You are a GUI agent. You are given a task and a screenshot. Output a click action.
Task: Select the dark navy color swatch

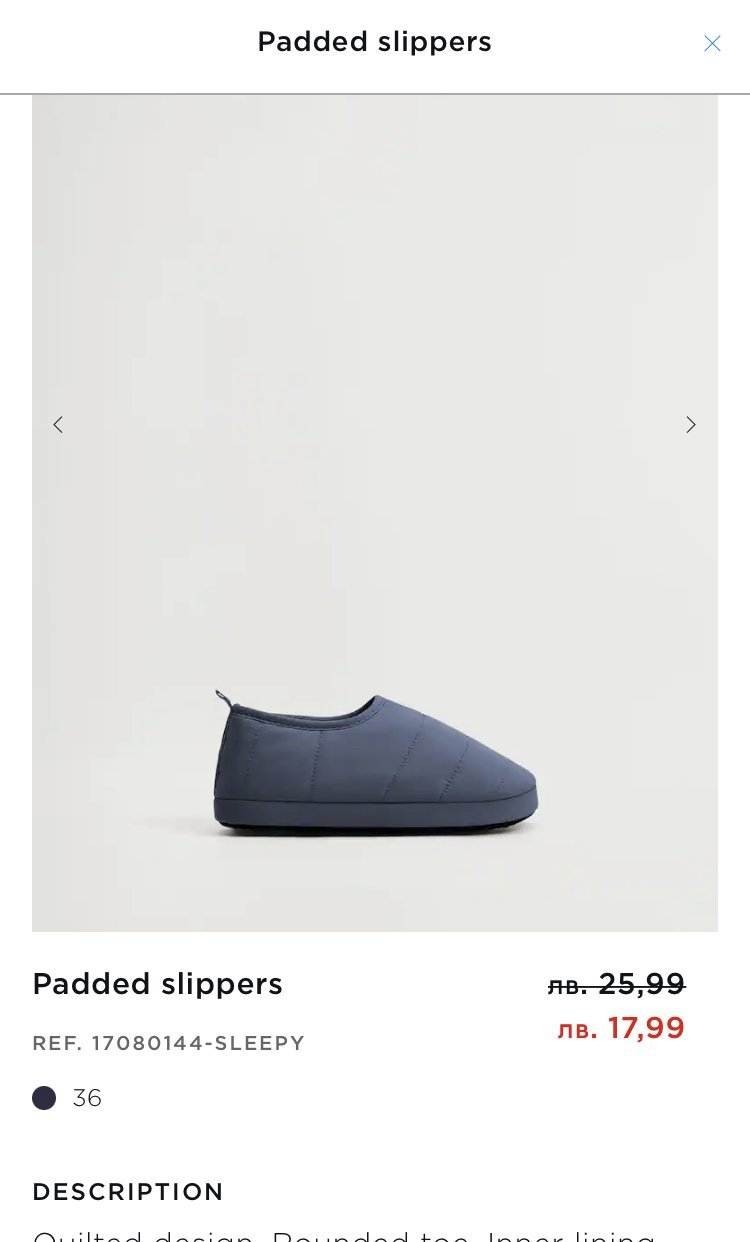tap(44, 1098)
